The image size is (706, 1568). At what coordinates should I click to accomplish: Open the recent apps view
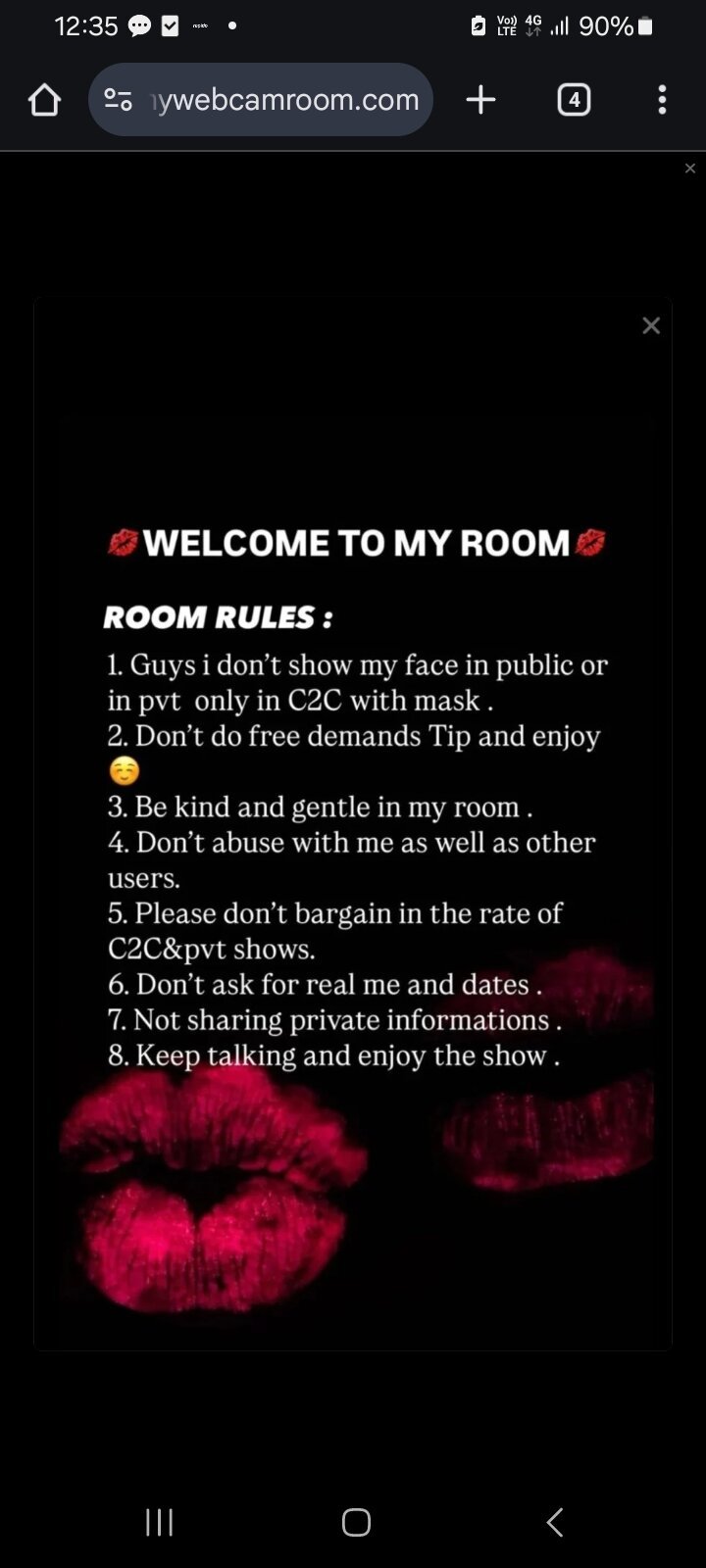[x=159, y=1522]
